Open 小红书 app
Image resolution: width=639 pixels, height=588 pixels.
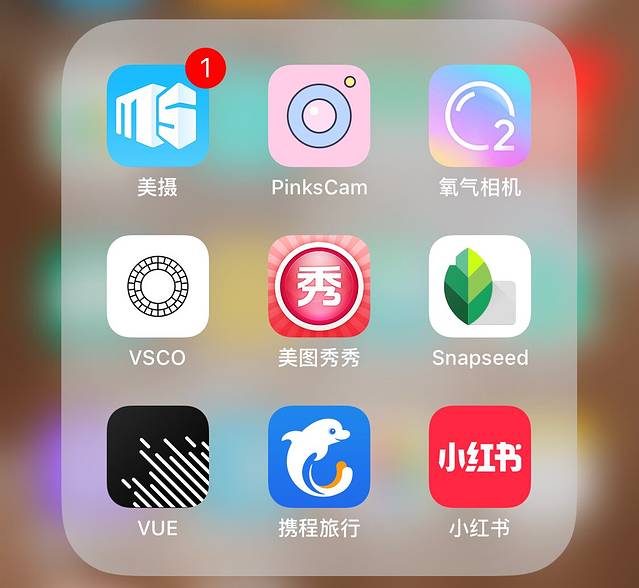[480, 456]
